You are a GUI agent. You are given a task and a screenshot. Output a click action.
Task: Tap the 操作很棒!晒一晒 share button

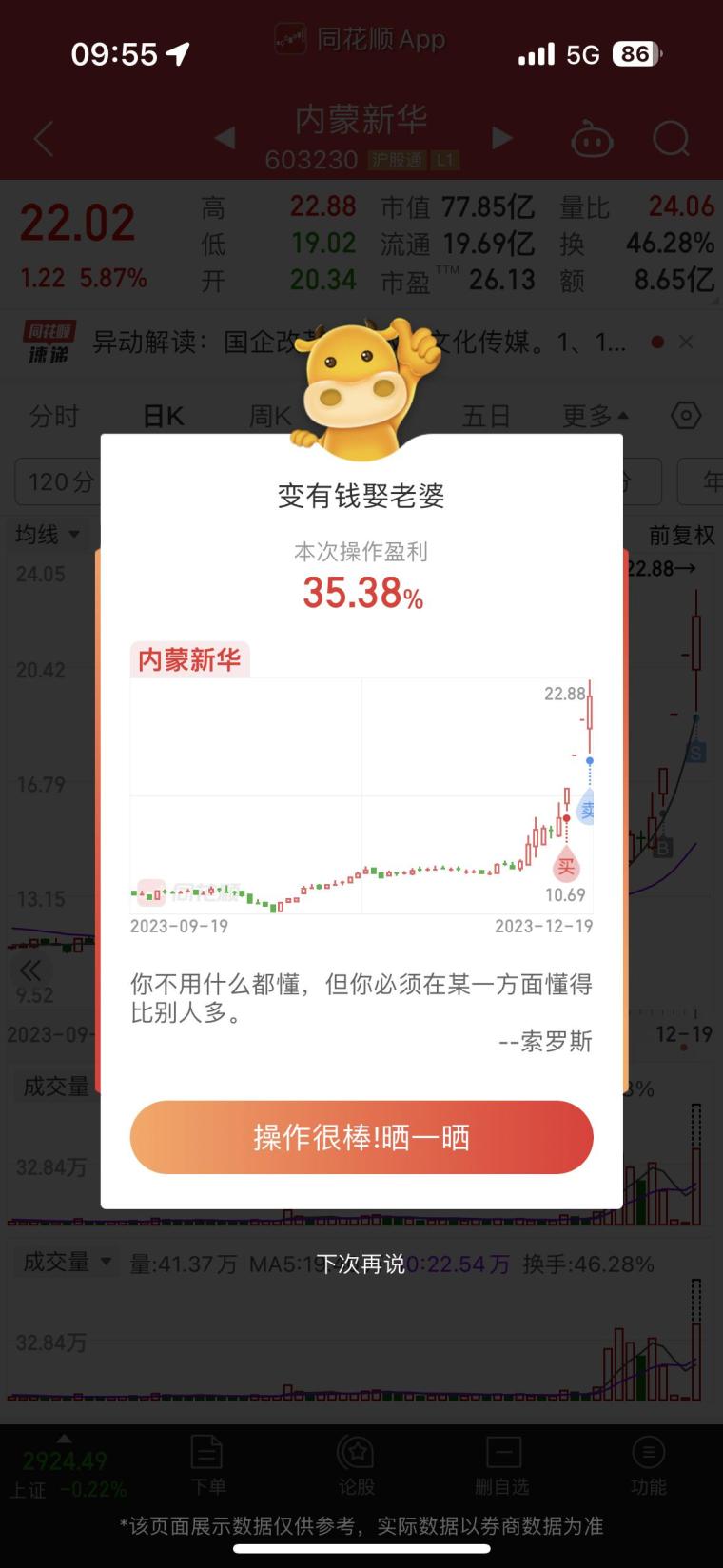361,1137
